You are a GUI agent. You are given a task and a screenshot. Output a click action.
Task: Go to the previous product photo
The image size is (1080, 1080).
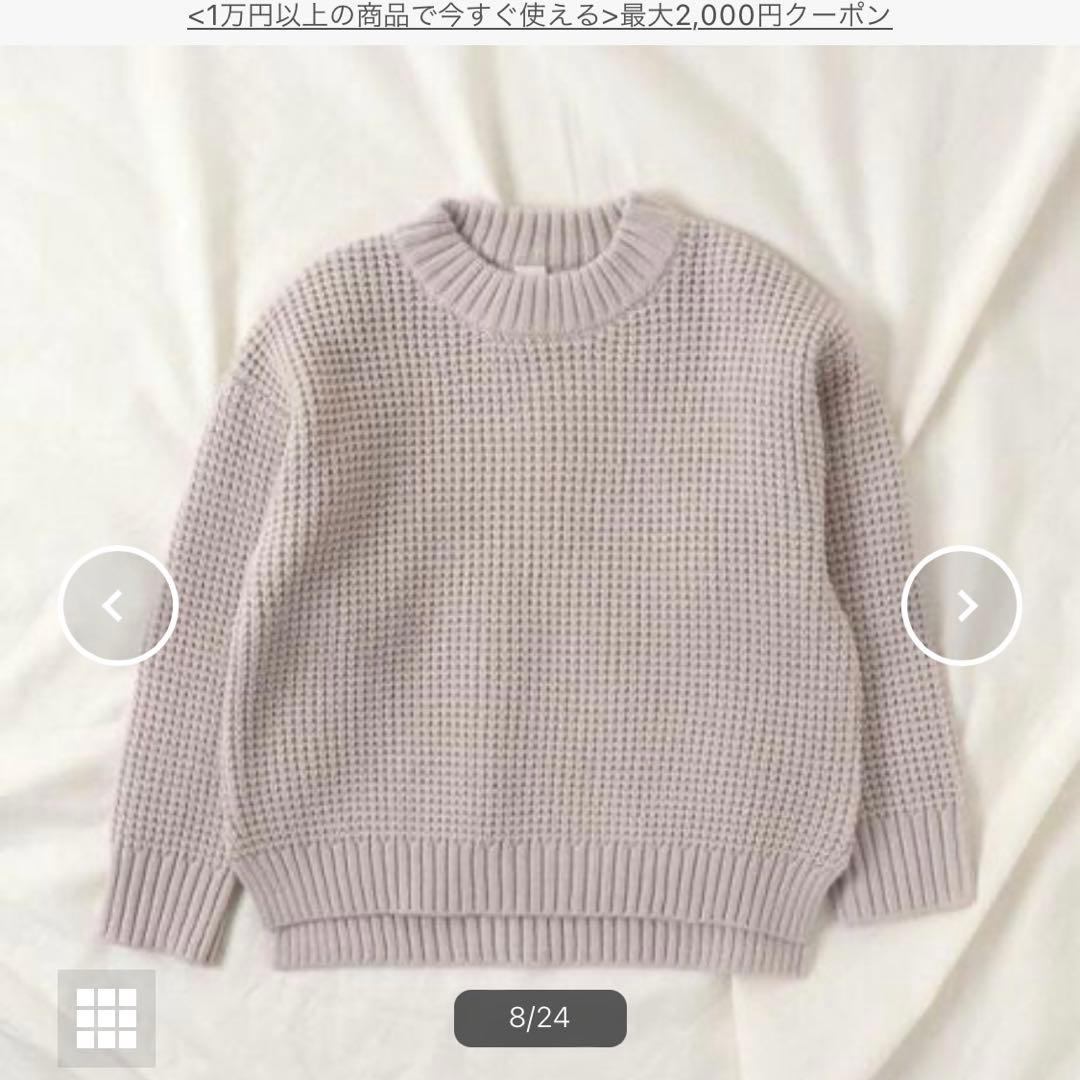[x=119, y=605]
